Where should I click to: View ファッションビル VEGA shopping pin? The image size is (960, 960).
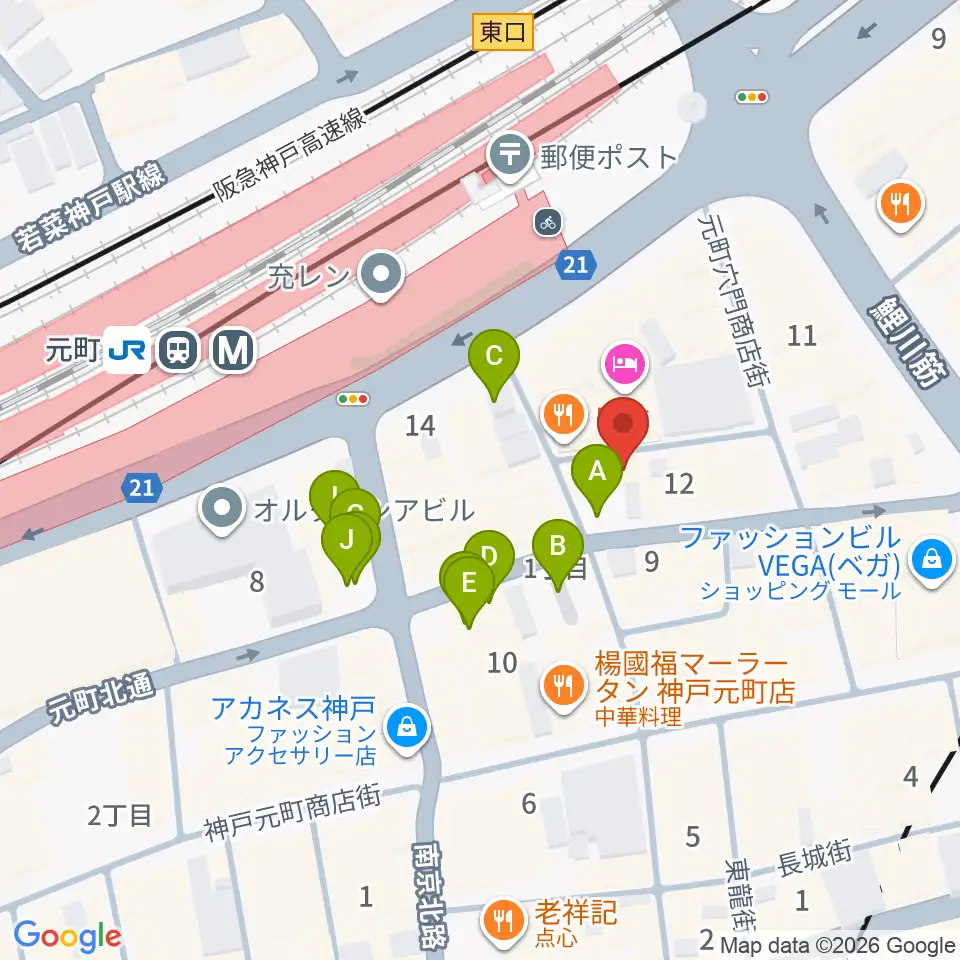(x=931, y=561)
